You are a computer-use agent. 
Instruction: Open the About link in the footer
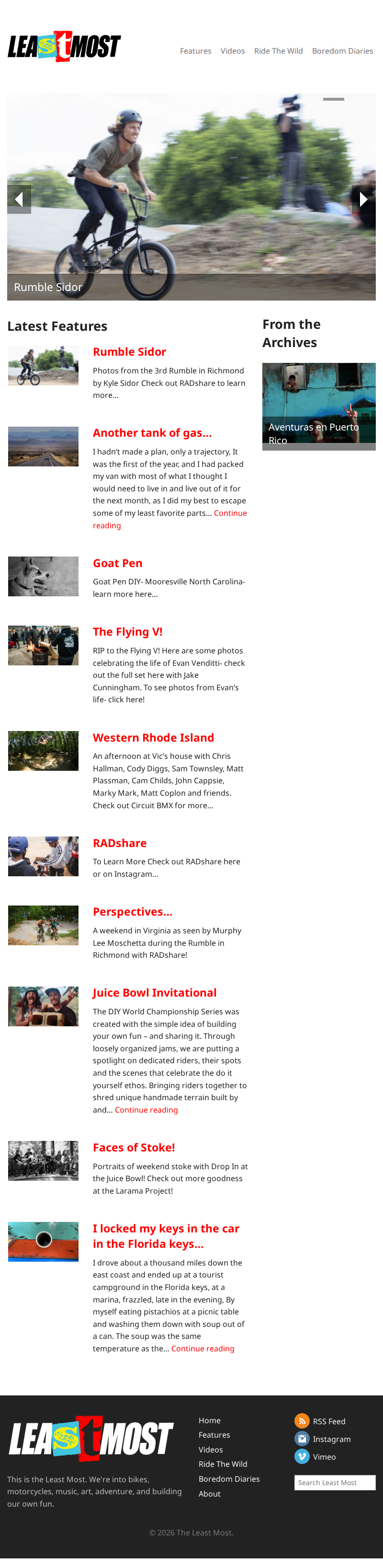click(209, 1494)
